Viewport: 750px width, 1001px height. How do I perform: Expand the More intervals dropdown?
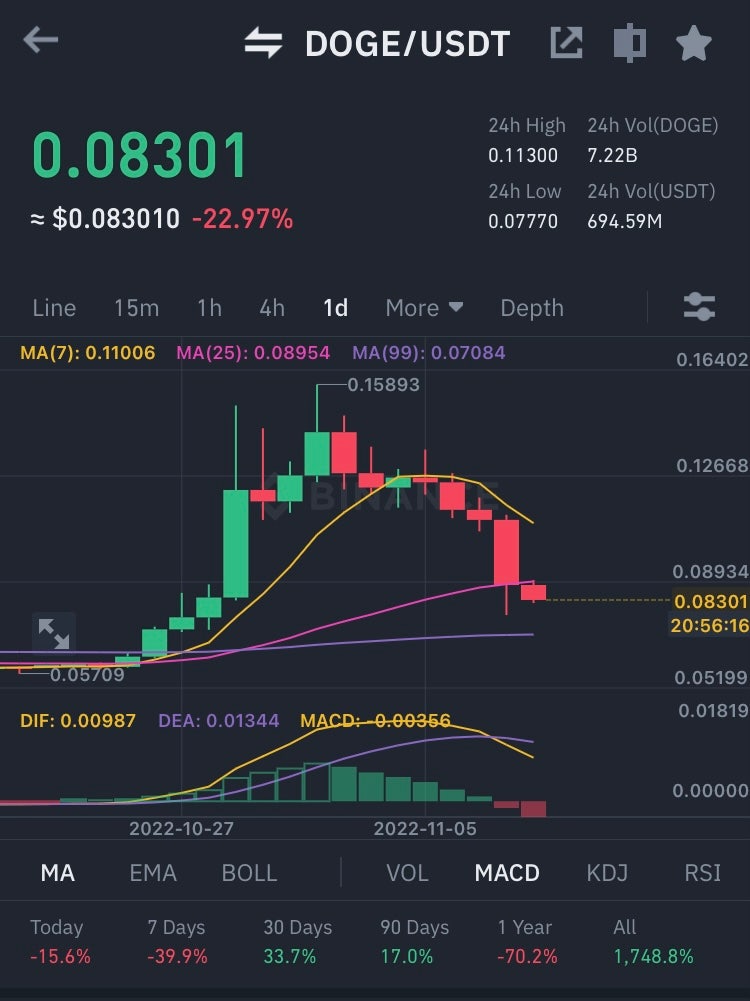tap(424, 308)
